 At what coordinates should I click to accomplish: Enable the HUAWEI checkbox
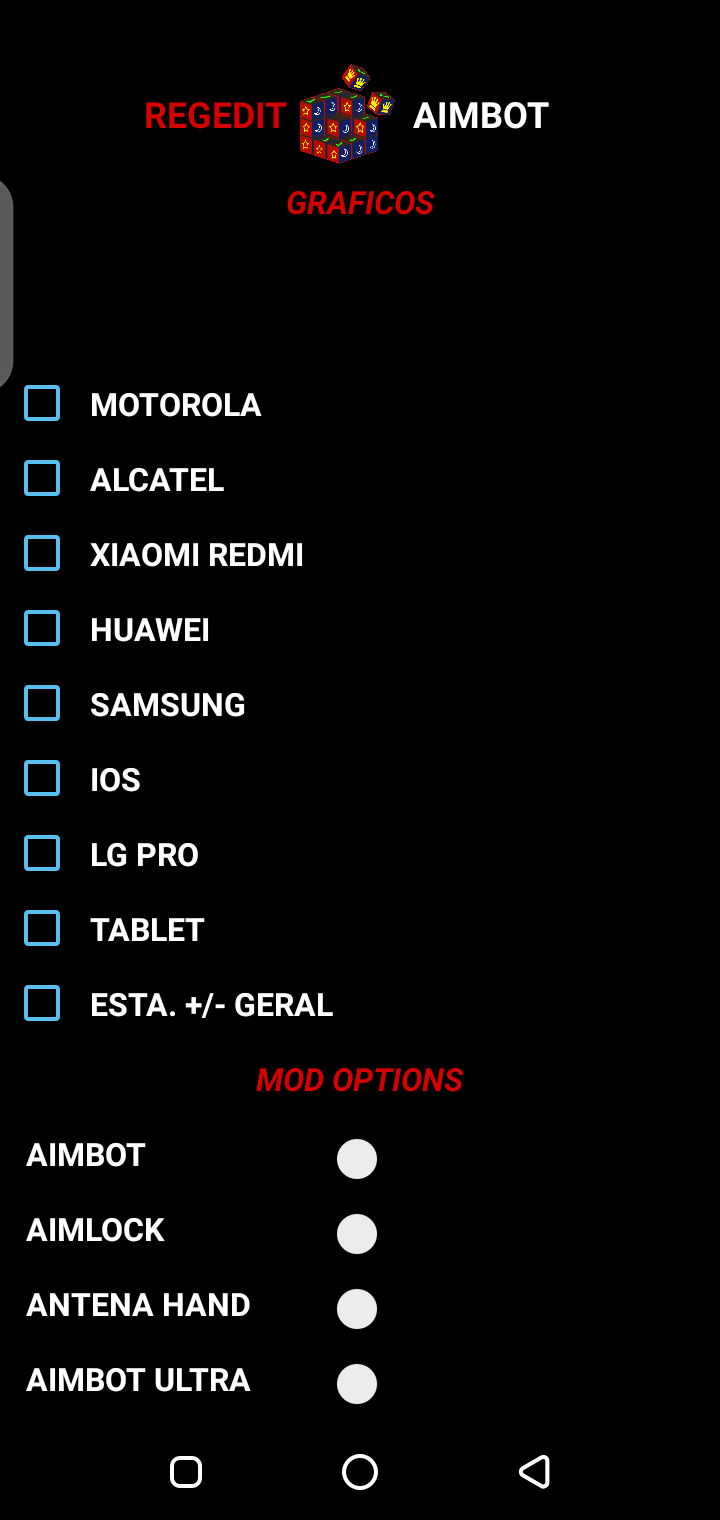[42, 629]
